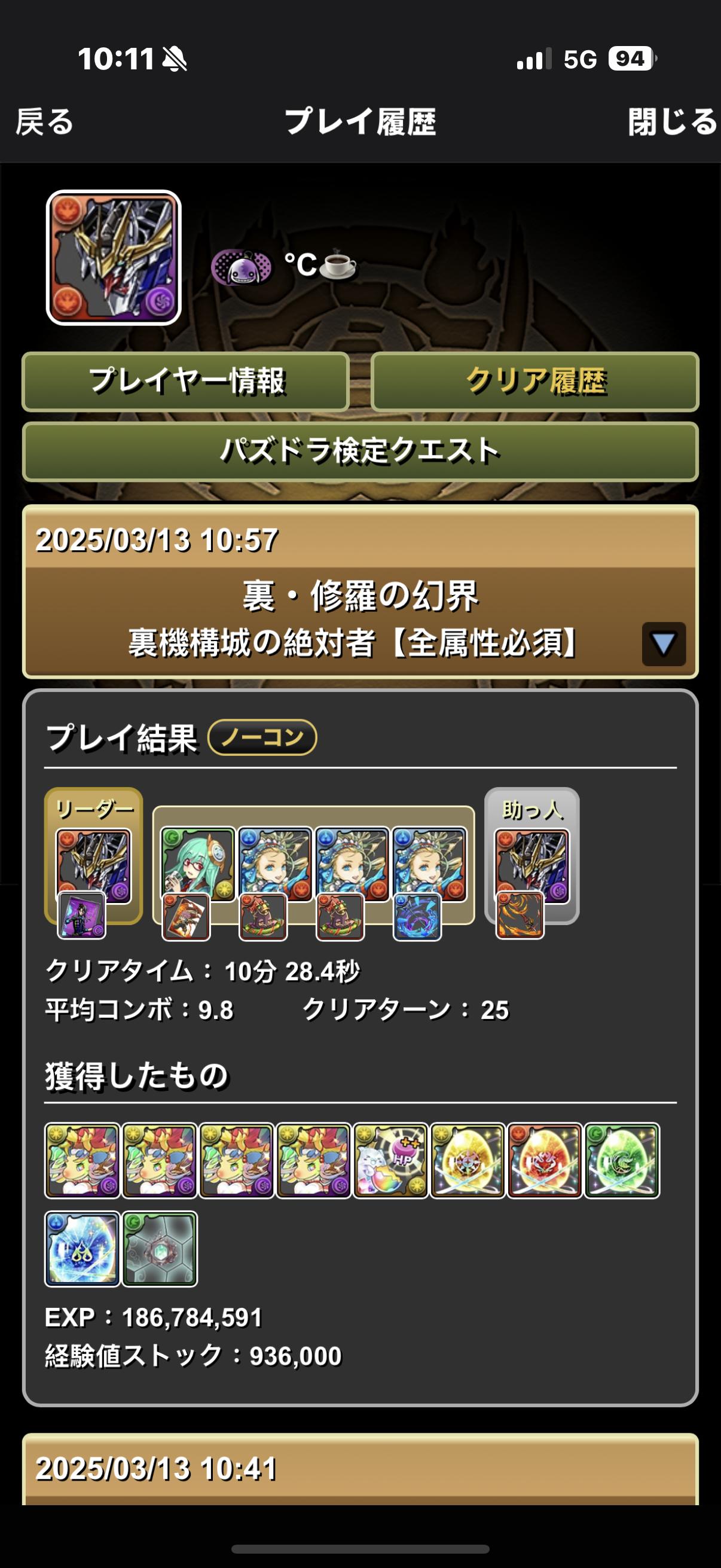
Task: Tap 戻る to go back
Action: pos(44,122)
